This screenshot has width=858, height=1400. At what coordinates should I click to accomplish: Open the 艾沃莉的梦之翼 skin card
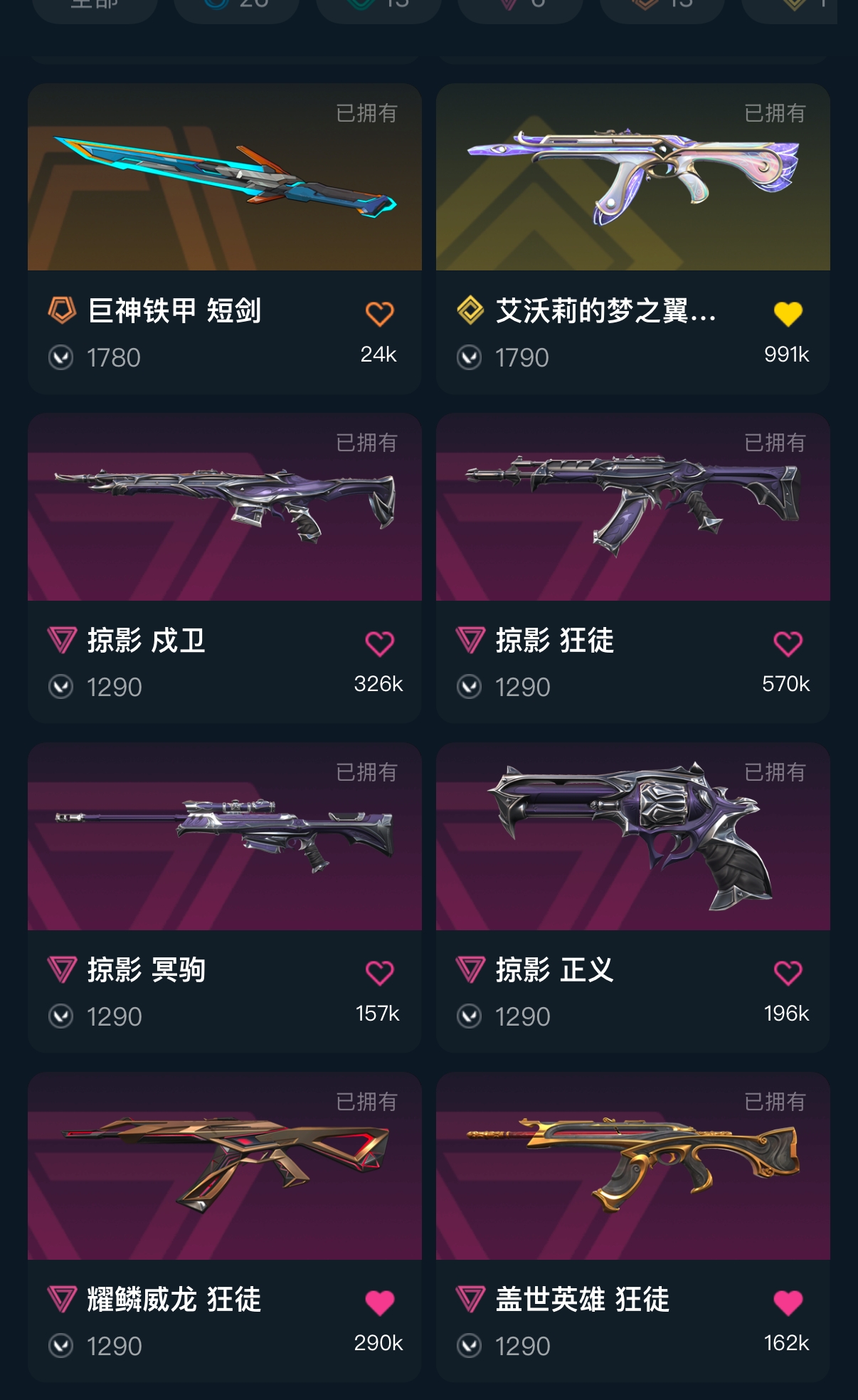point(632,178)
